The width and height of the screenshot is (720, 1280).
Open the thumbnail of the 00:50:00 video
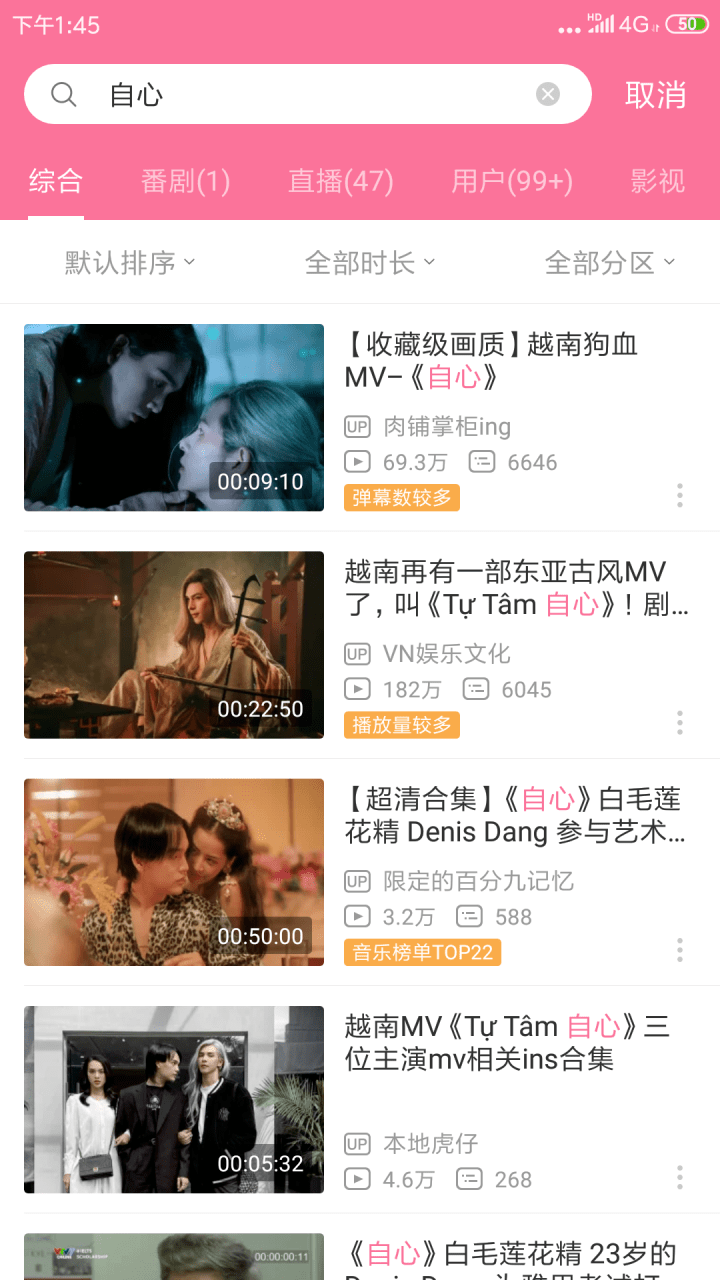click(174, 872)
